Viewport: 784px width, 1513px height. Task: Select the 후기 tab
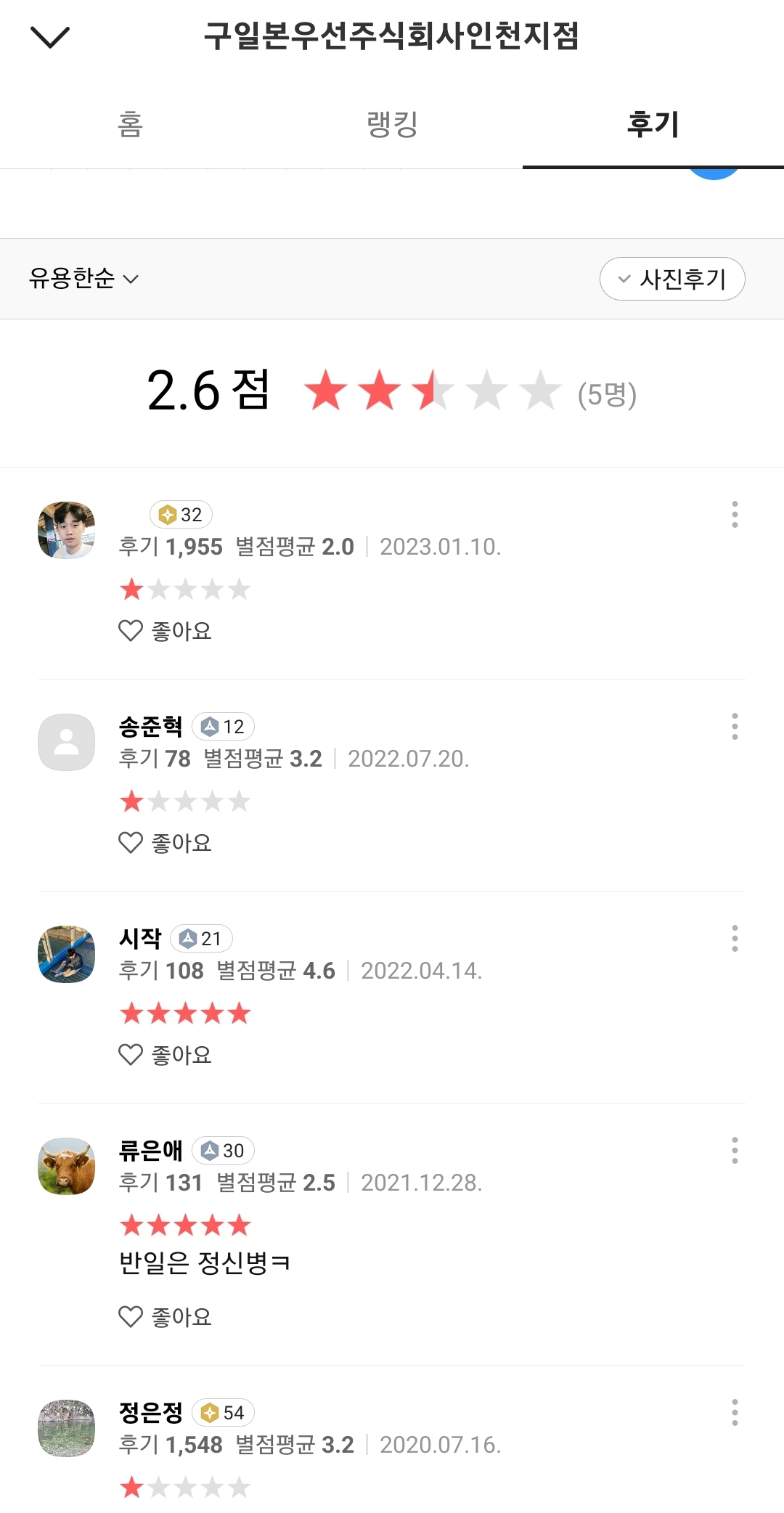pyautogui.click(x=653, y=124)
